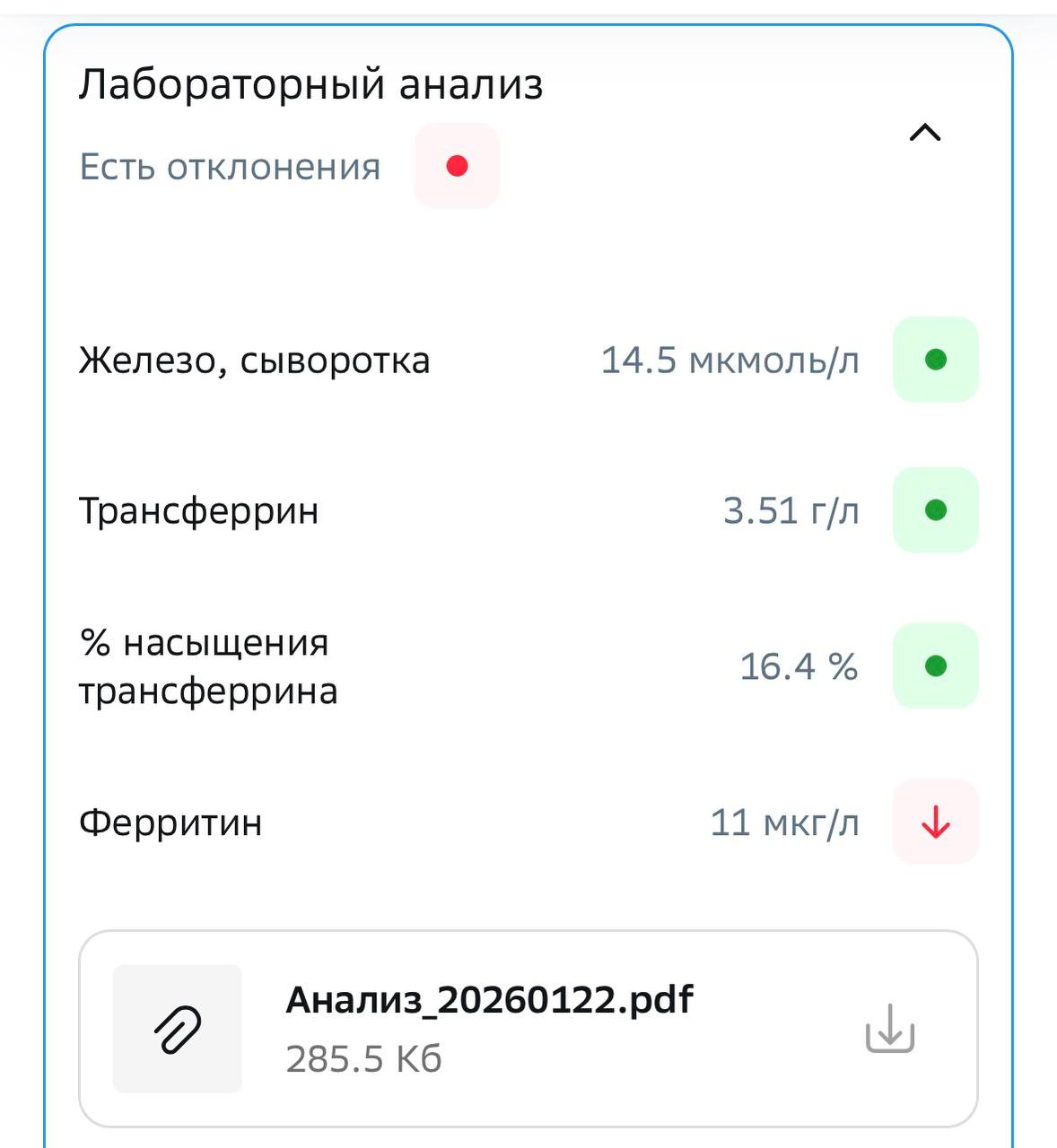Collapse the Лабораторный анализ card
The image size is (1057, 1148).
pos(925,134)
